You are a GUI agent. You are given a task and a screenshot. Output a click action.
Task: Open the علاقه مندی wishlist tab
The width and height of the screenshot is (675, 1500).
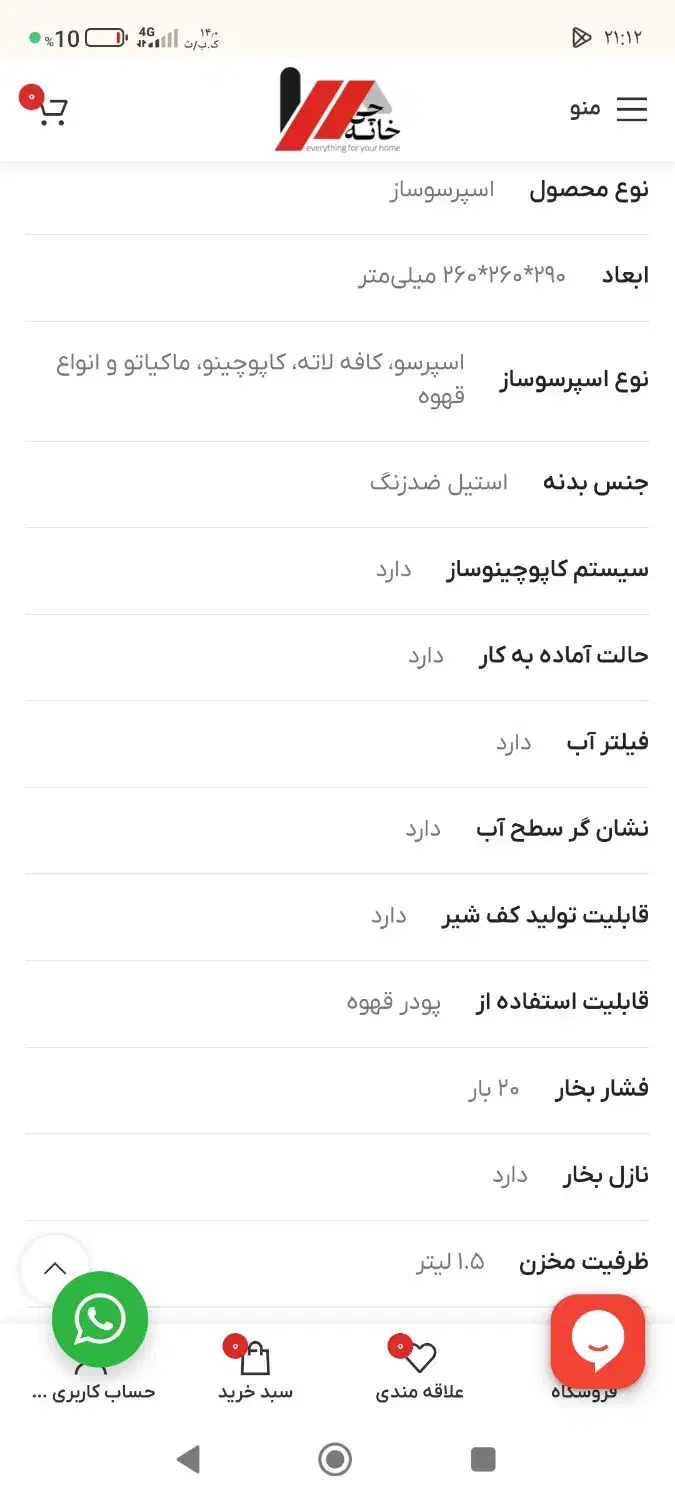(420, 1372)
